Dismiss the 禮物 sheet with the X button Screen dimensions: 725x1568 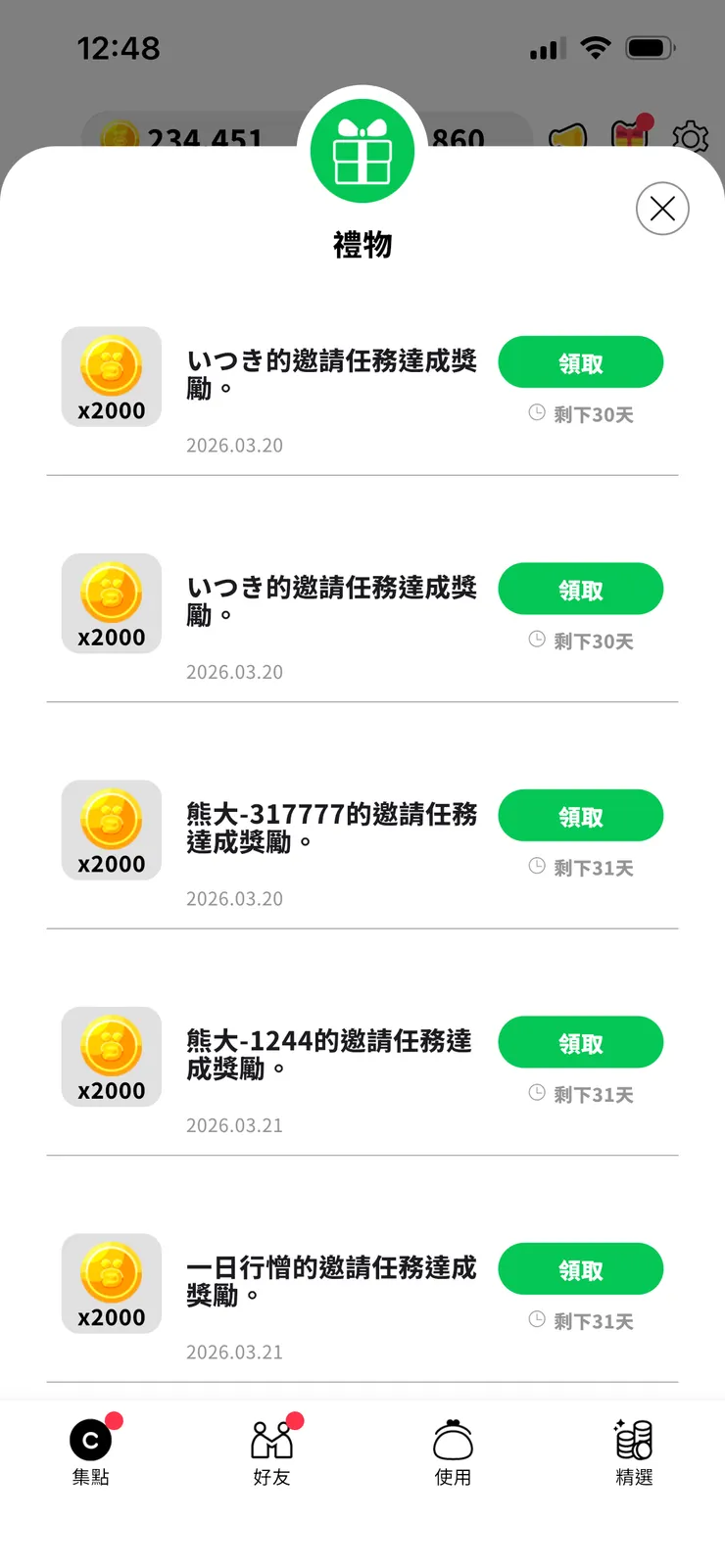pyautogui.click(x=662, y=209)
